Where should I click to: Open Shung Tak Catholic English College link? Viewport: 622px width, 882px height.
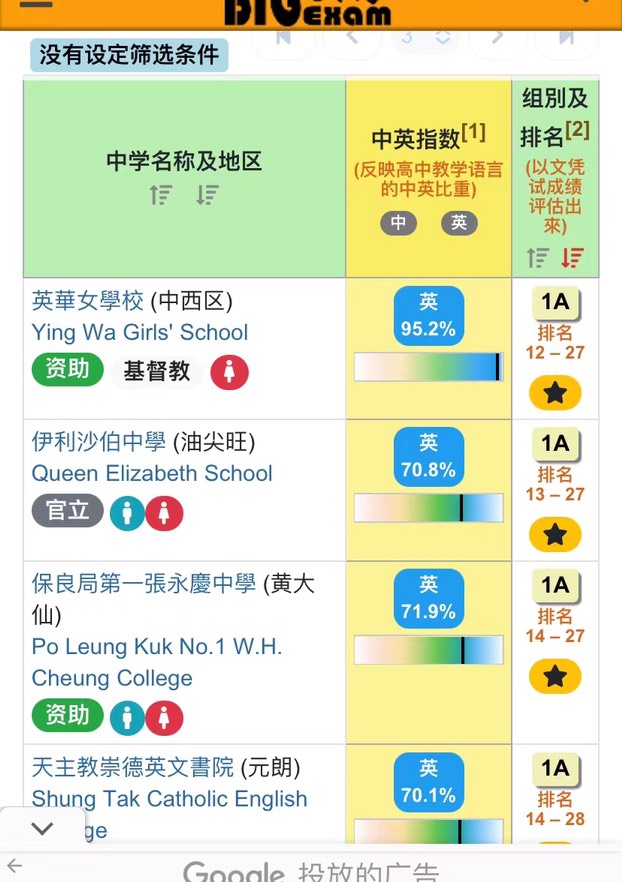169,799
